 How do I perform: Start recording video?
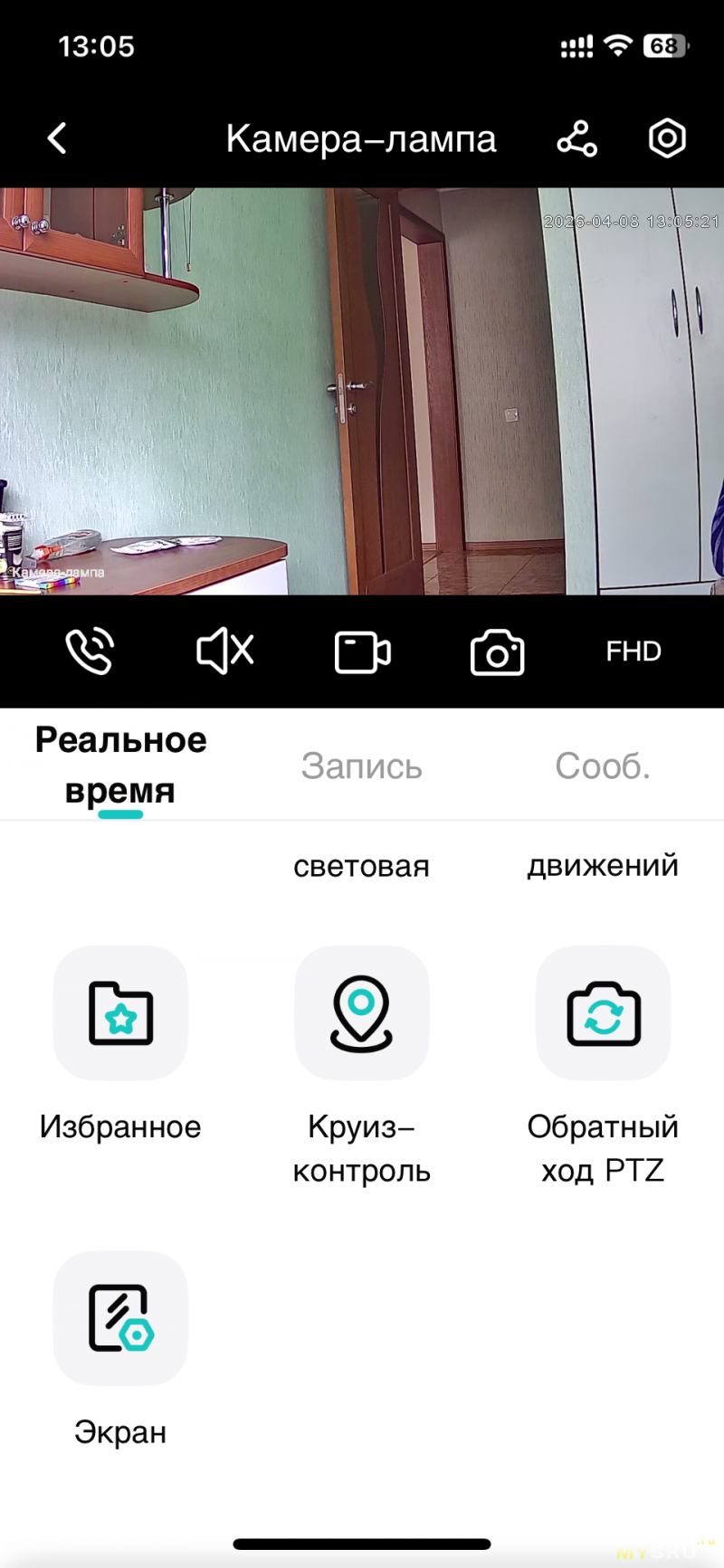click(362, 651)
